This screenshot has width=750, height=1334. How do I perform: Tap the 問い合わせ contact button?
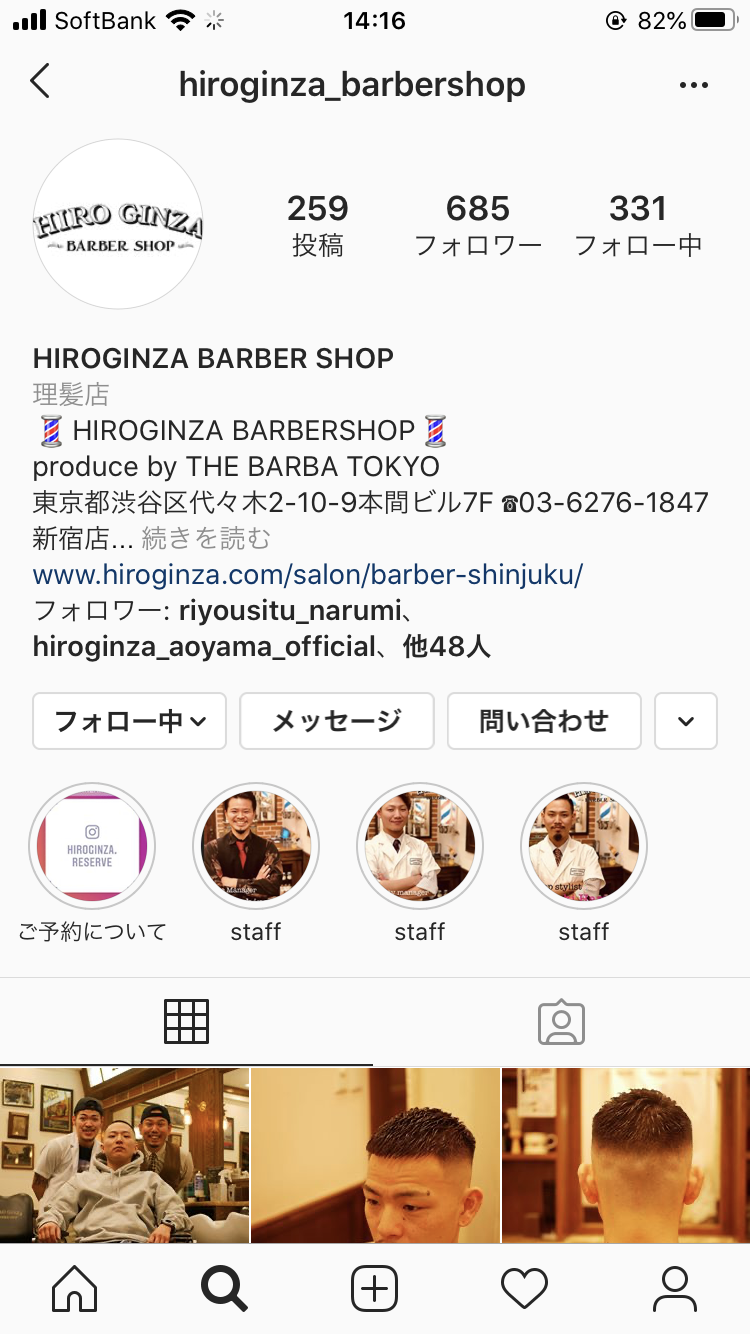click(x=544, y=721)
